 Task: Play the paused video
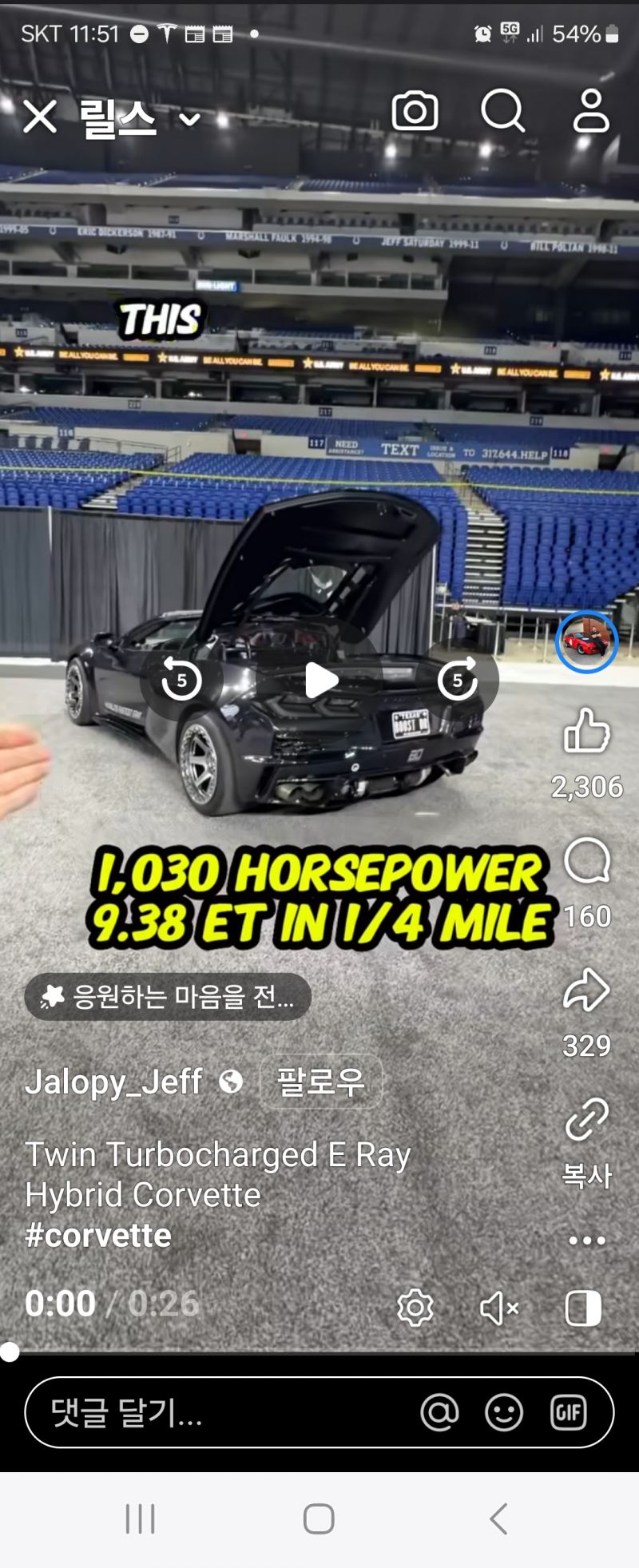(321, 681)
